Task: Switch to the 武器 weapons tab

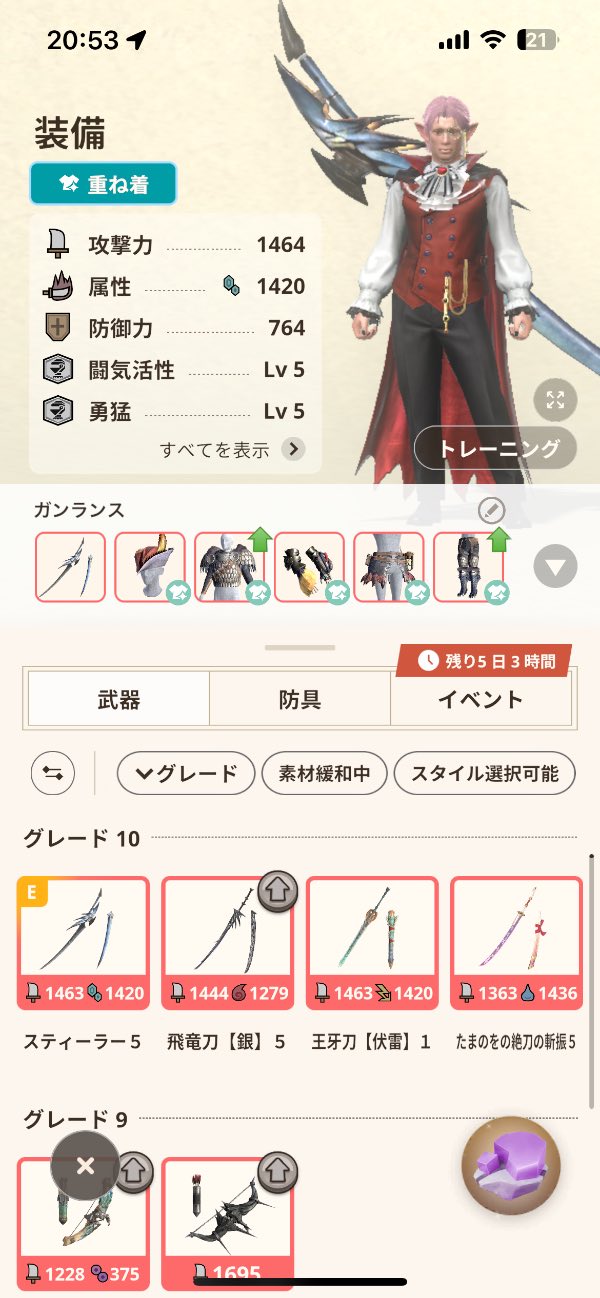Action: [x=118, y=699]
